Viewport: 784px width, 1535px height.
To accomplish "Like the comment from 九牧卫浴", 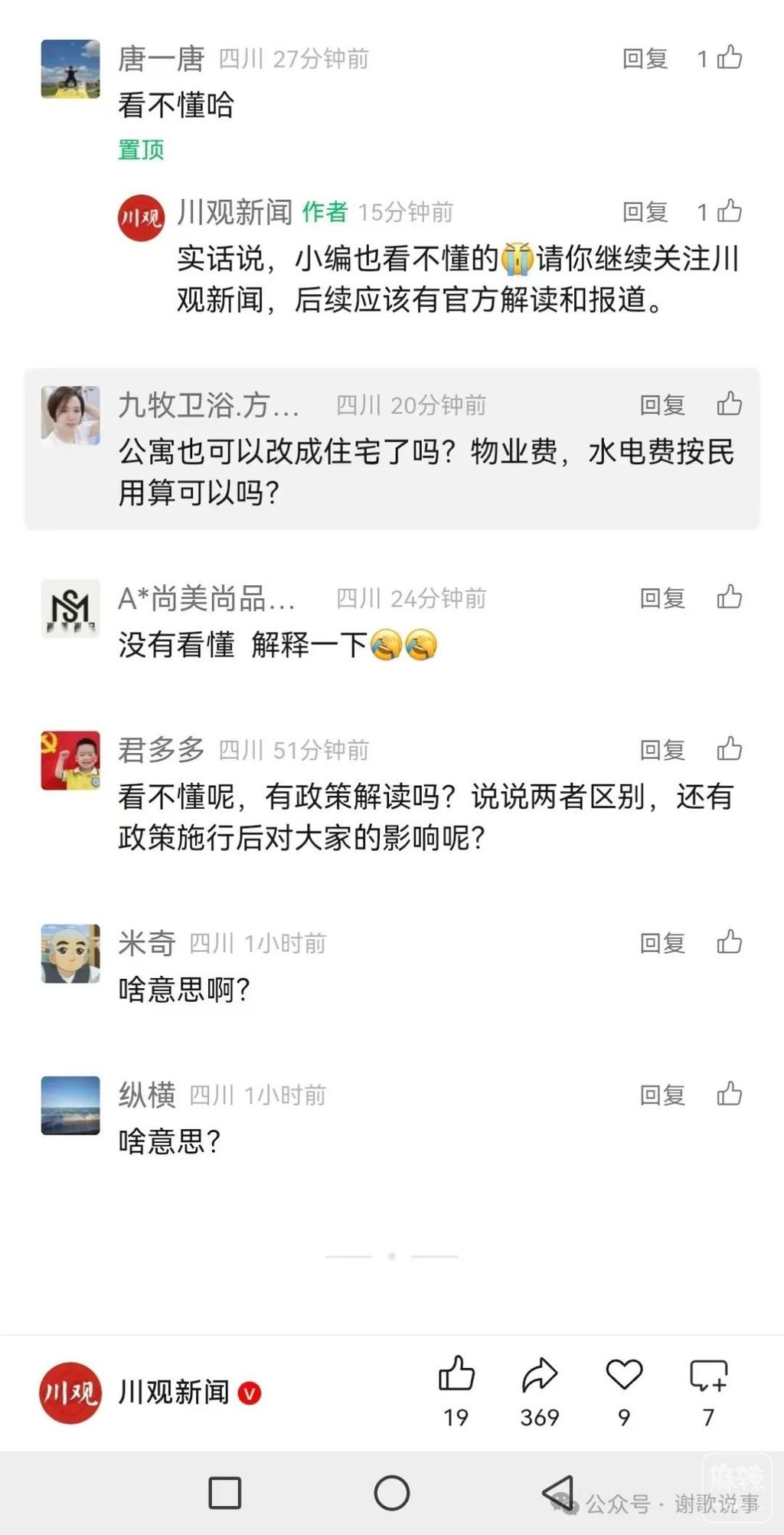I will pyautogui.click(x=729, y=404).
